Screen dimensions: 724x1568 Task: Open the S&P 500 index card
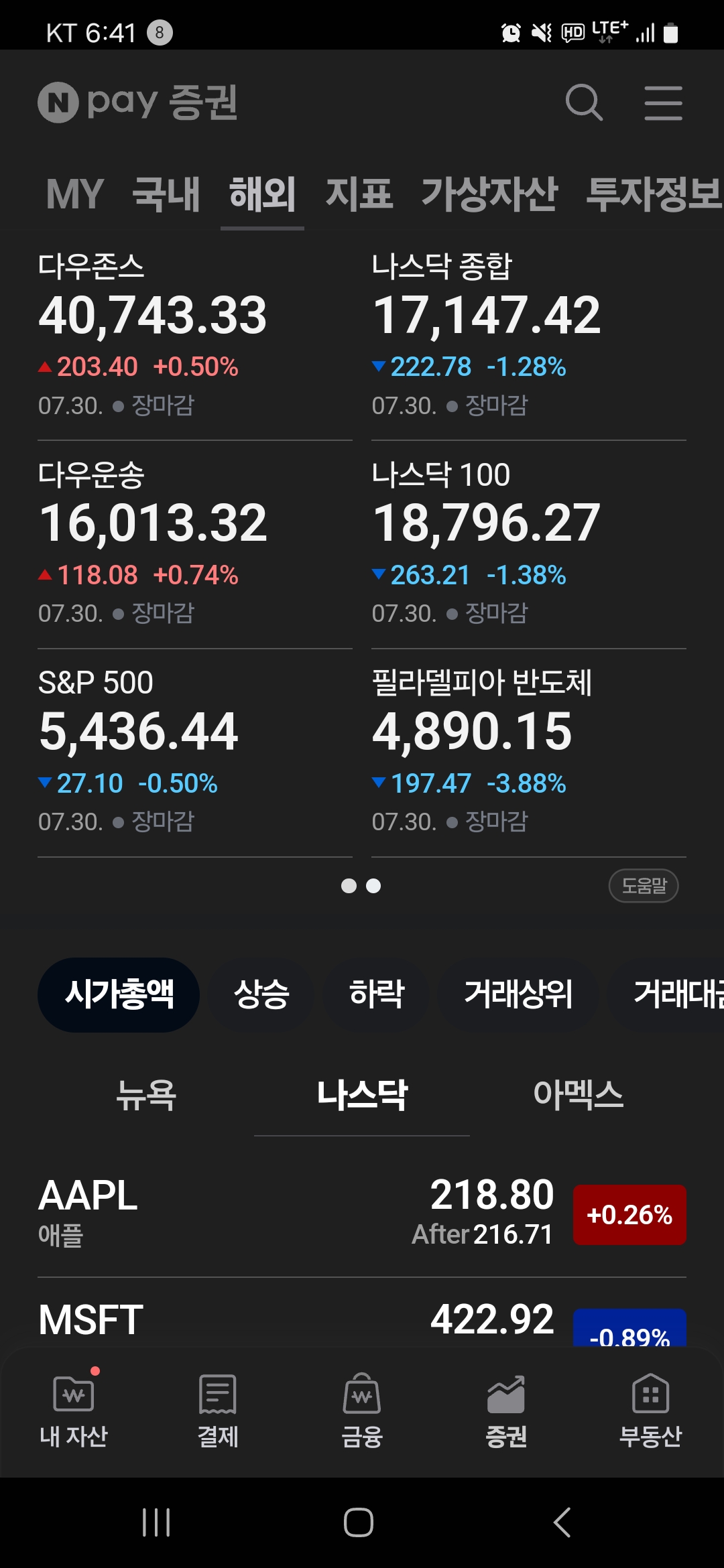point(194,753)
